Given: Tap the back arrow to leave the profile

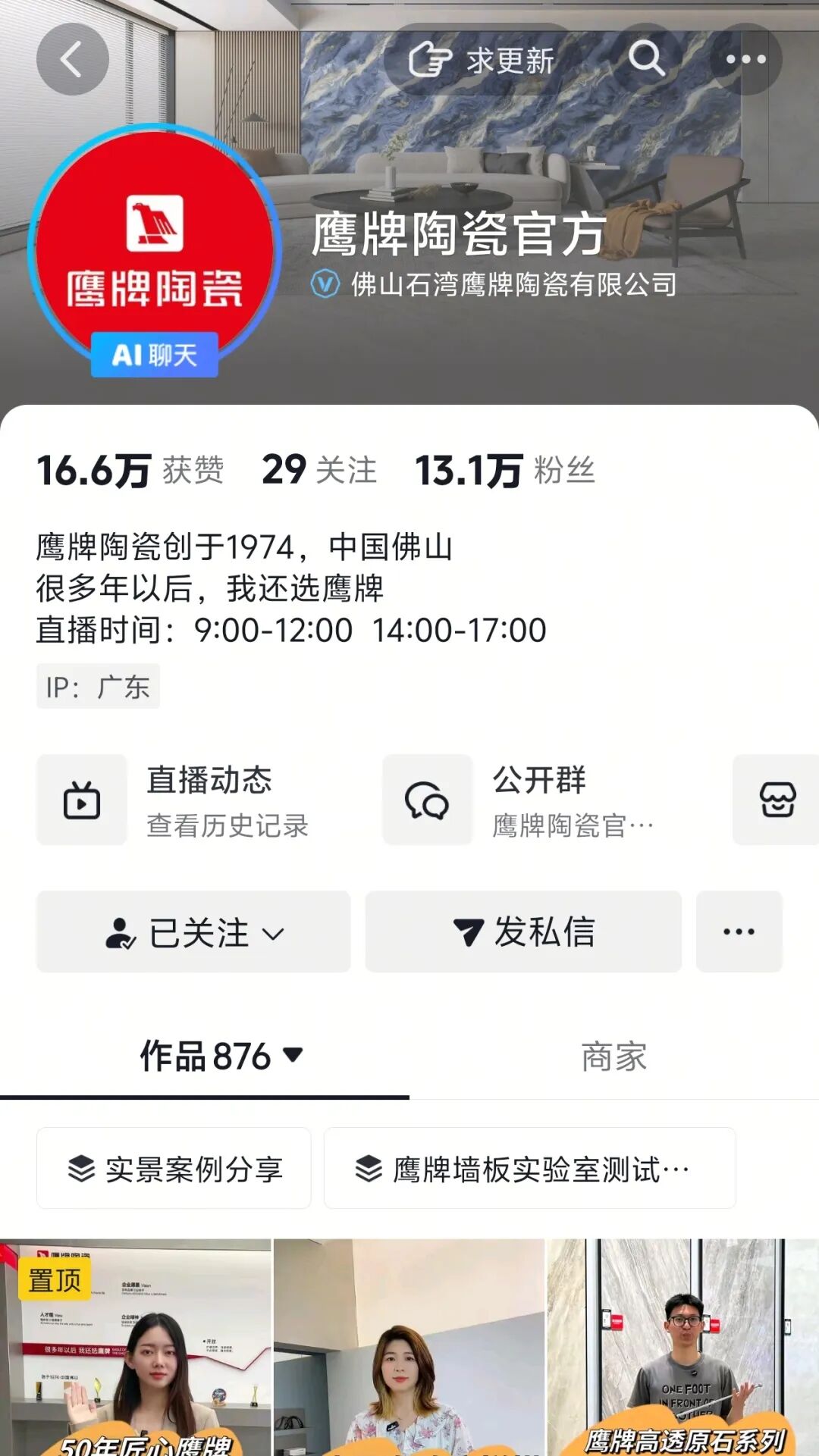Looking at the screenshot, I should click(72, 58).
